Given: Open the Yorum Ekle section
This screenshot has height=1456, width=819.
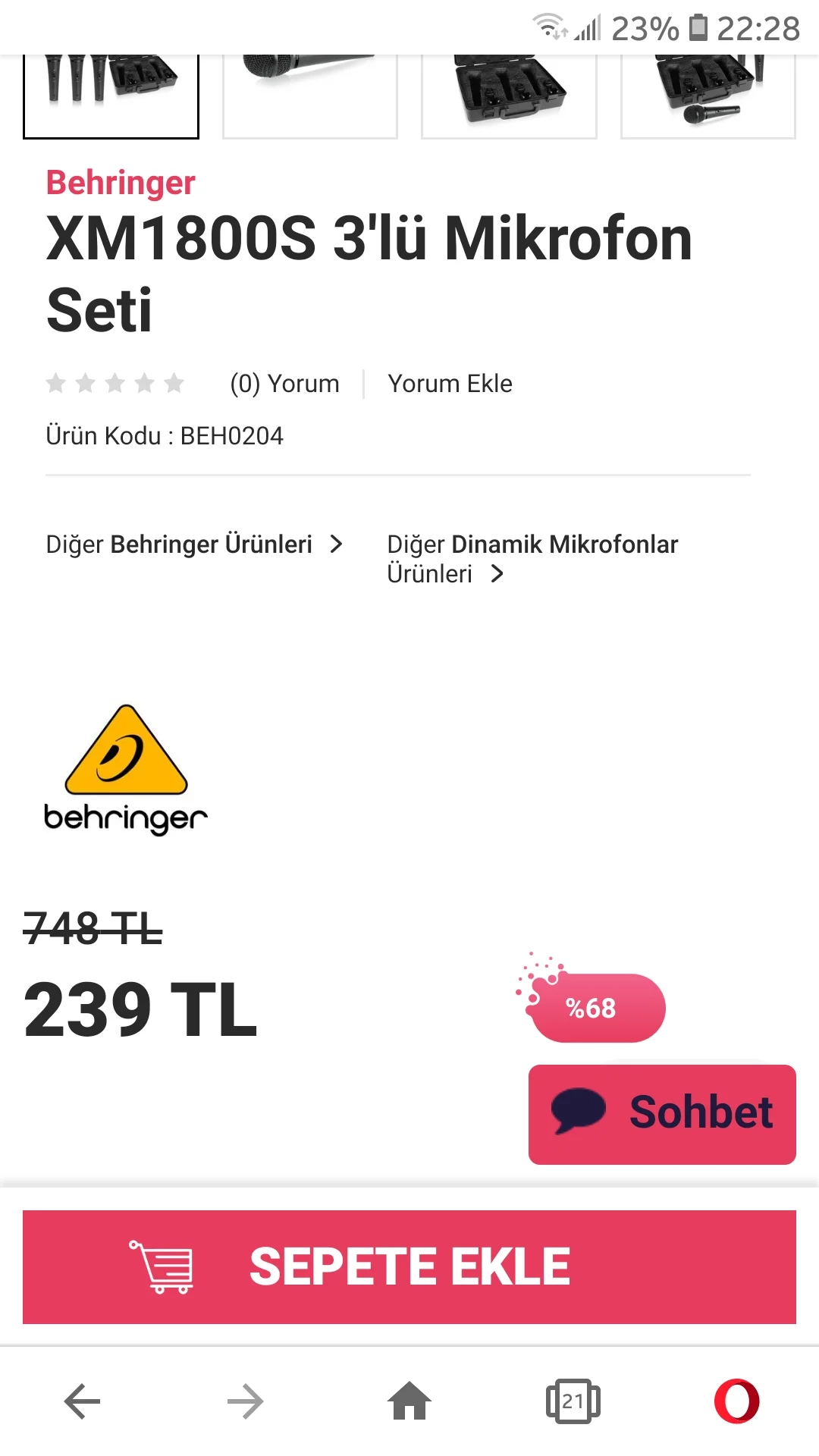Looking at the screenshot, I should [450, 383].
